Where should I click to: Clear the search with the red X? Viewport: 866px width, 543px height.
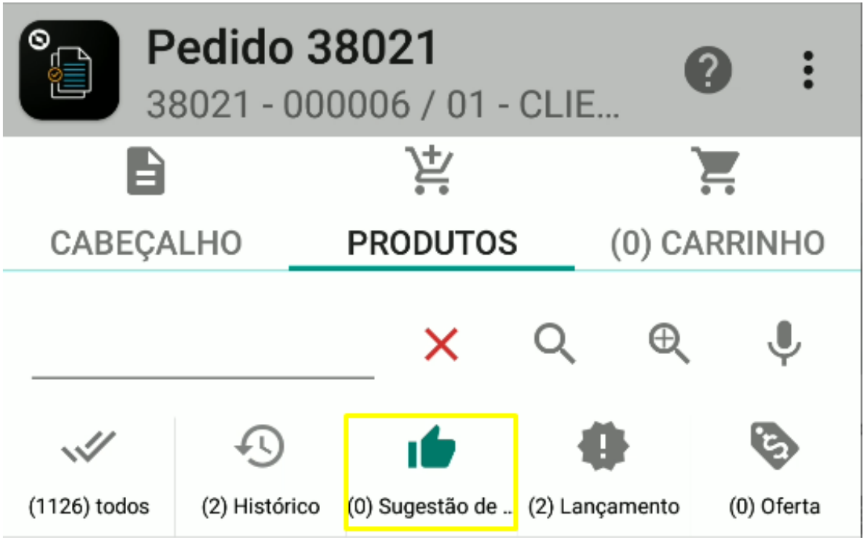coord(441,345)
